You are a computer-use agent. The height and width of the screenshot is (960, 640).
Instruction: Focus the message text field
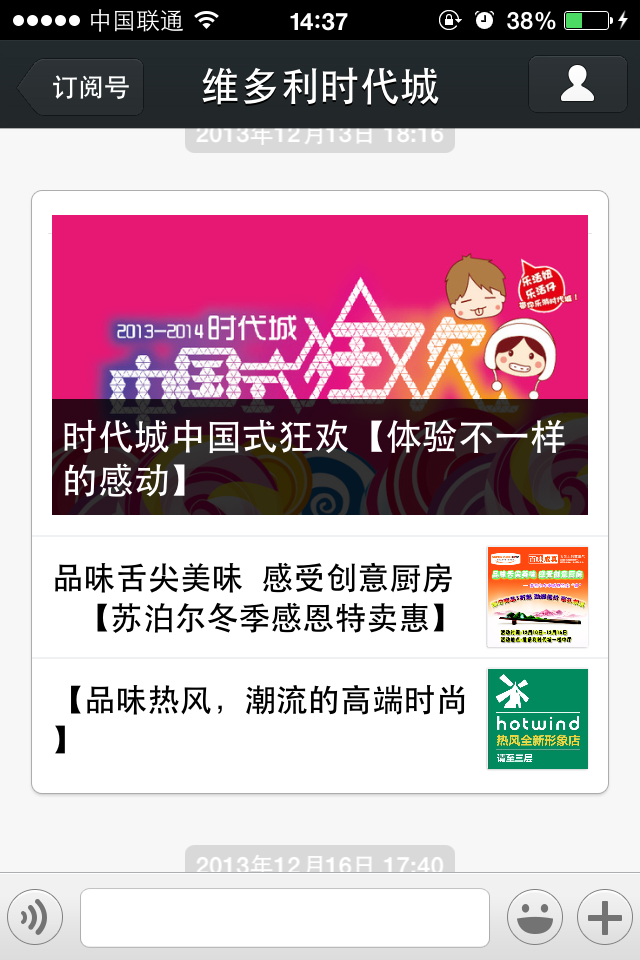(285, 917)
